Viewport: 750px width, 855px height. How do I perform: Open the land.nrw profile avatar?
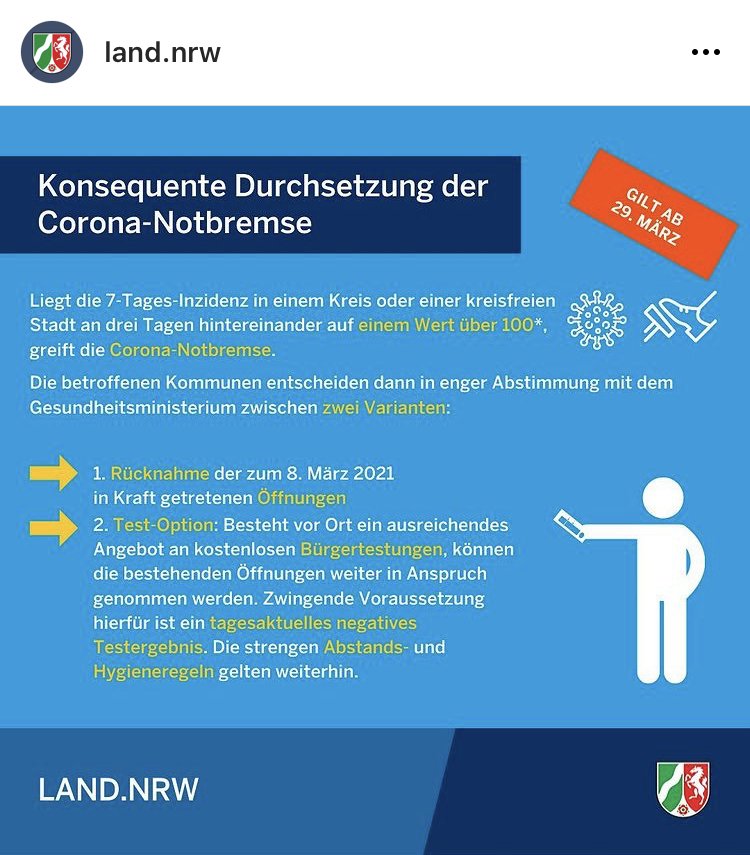click(52, 52)
